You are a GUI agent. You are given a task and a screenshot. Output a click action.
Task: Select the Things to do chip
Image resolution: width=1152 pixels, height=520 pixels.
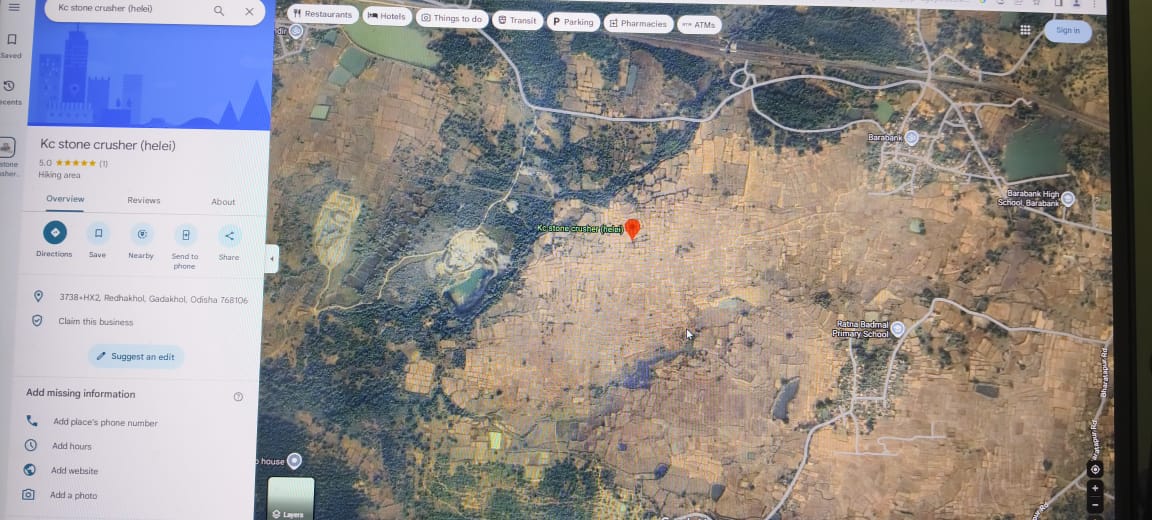coord(451,18)
